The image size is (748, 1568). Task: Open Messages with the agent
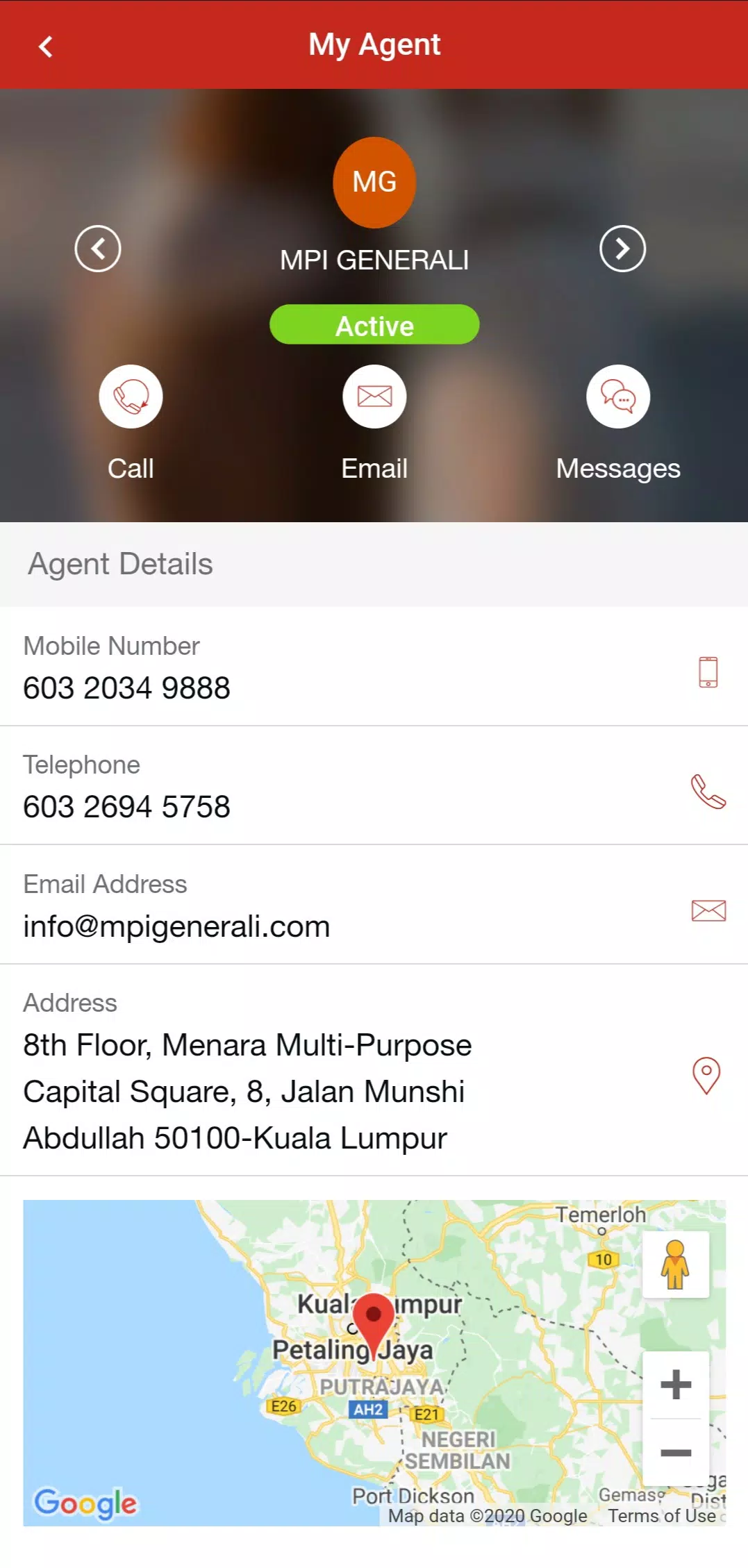(618, 397)
